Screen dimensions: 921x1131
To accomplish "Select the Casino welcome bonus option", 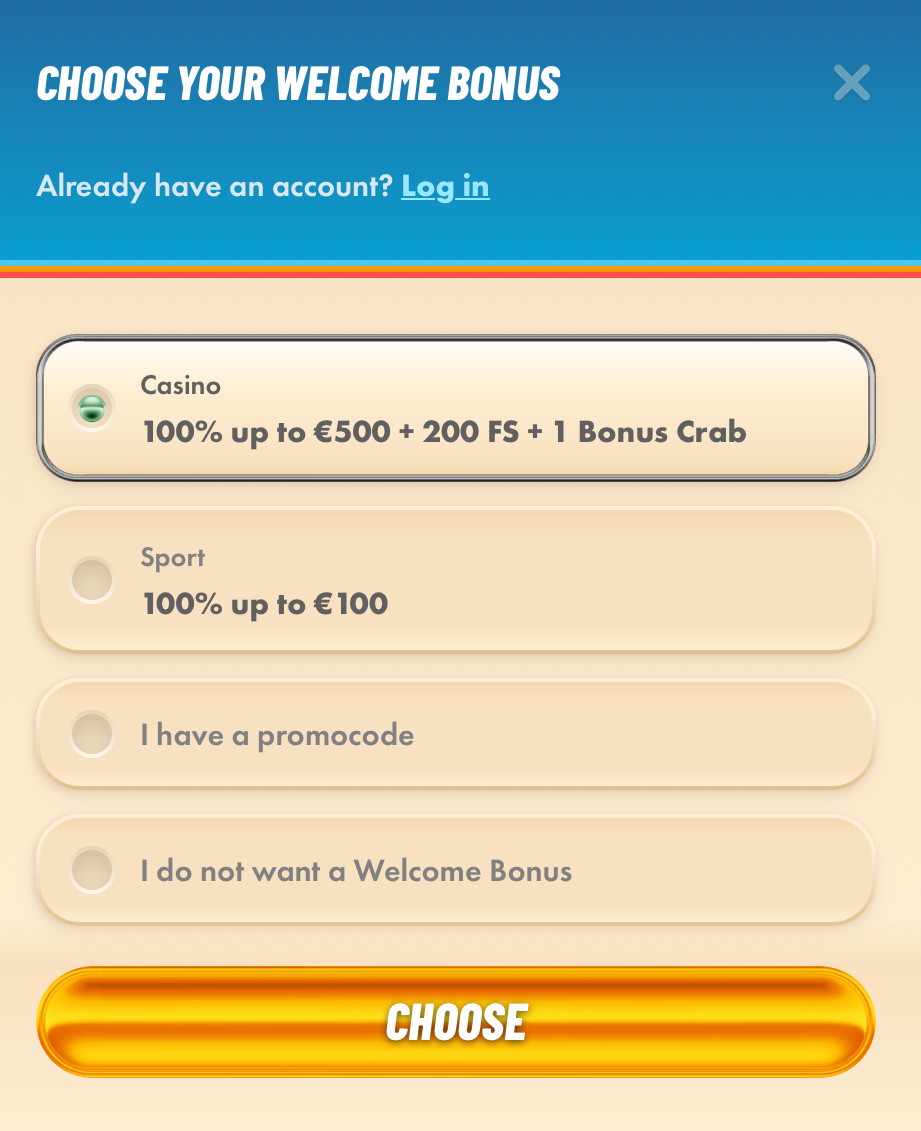I will point(456,408).
